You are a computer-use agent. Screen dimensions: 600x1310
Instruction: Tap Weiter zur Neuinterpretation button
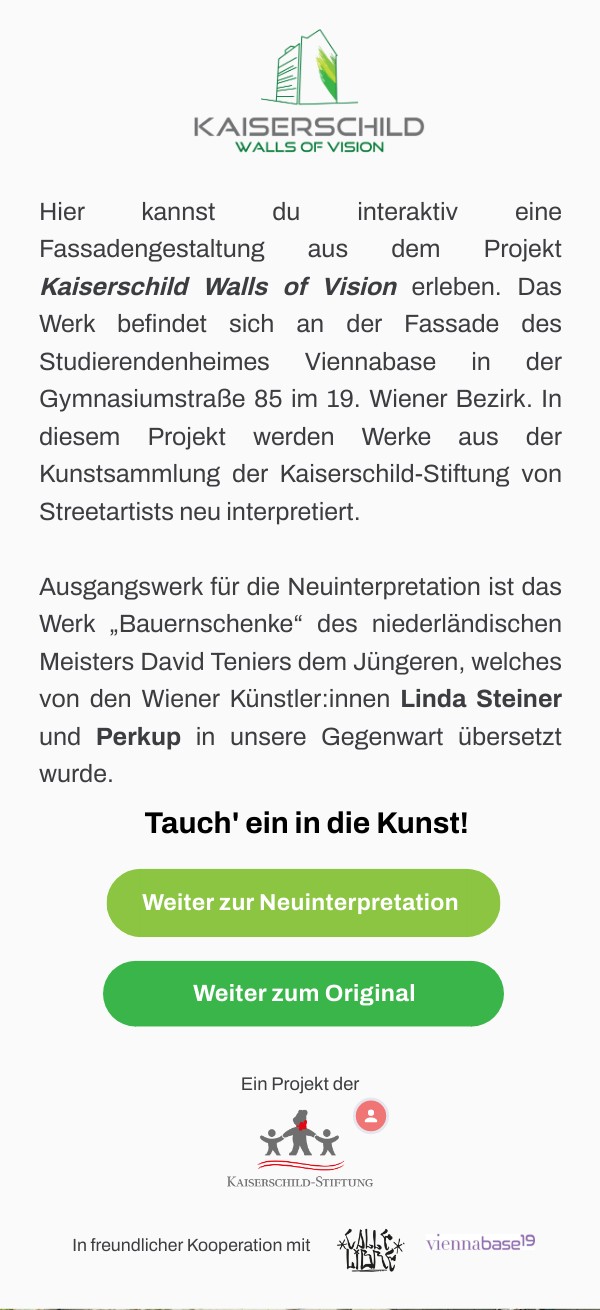click(x=303, y=903)
